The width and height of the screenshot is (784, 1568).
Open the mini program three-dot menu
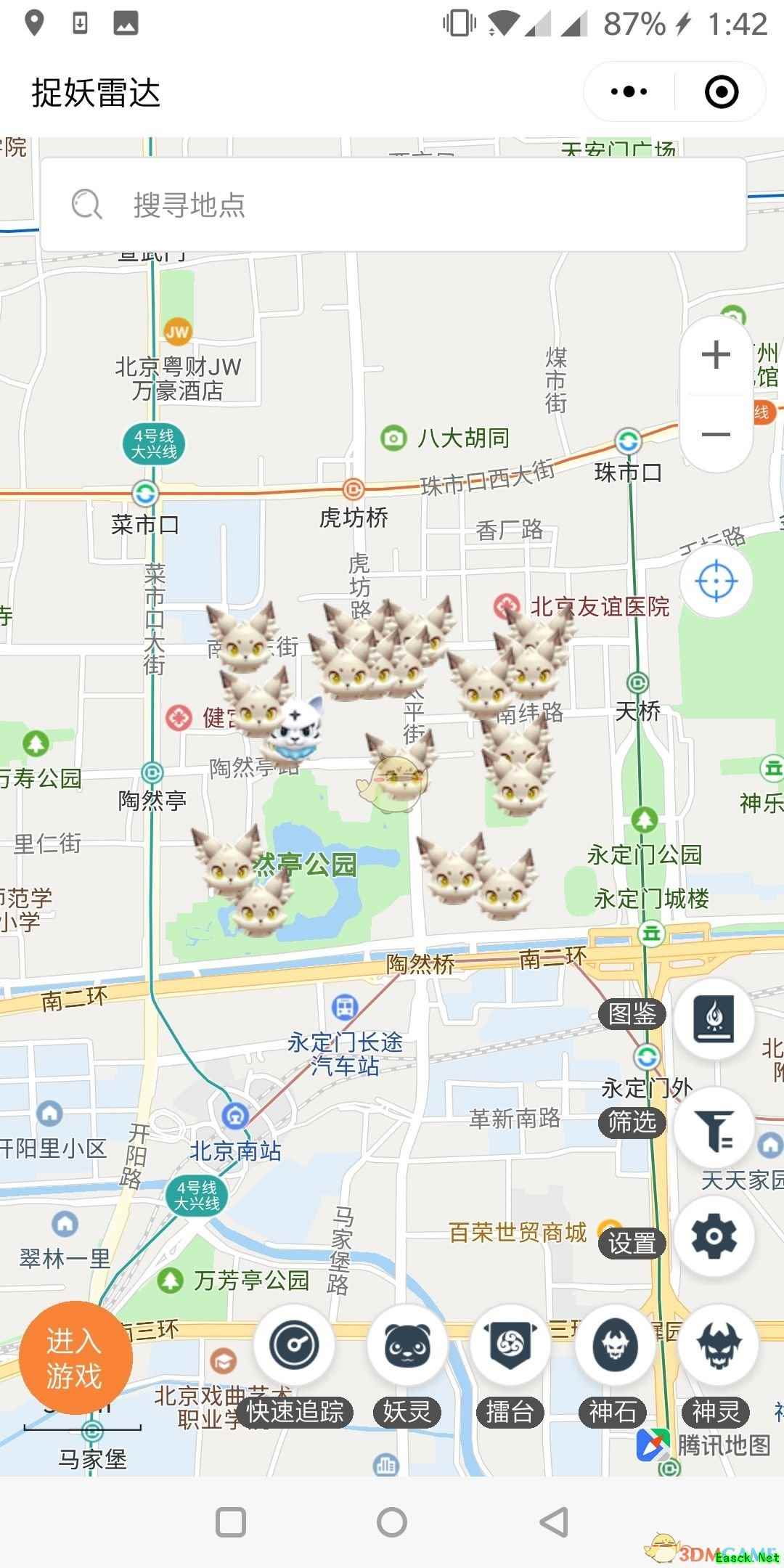coord(629,92)
